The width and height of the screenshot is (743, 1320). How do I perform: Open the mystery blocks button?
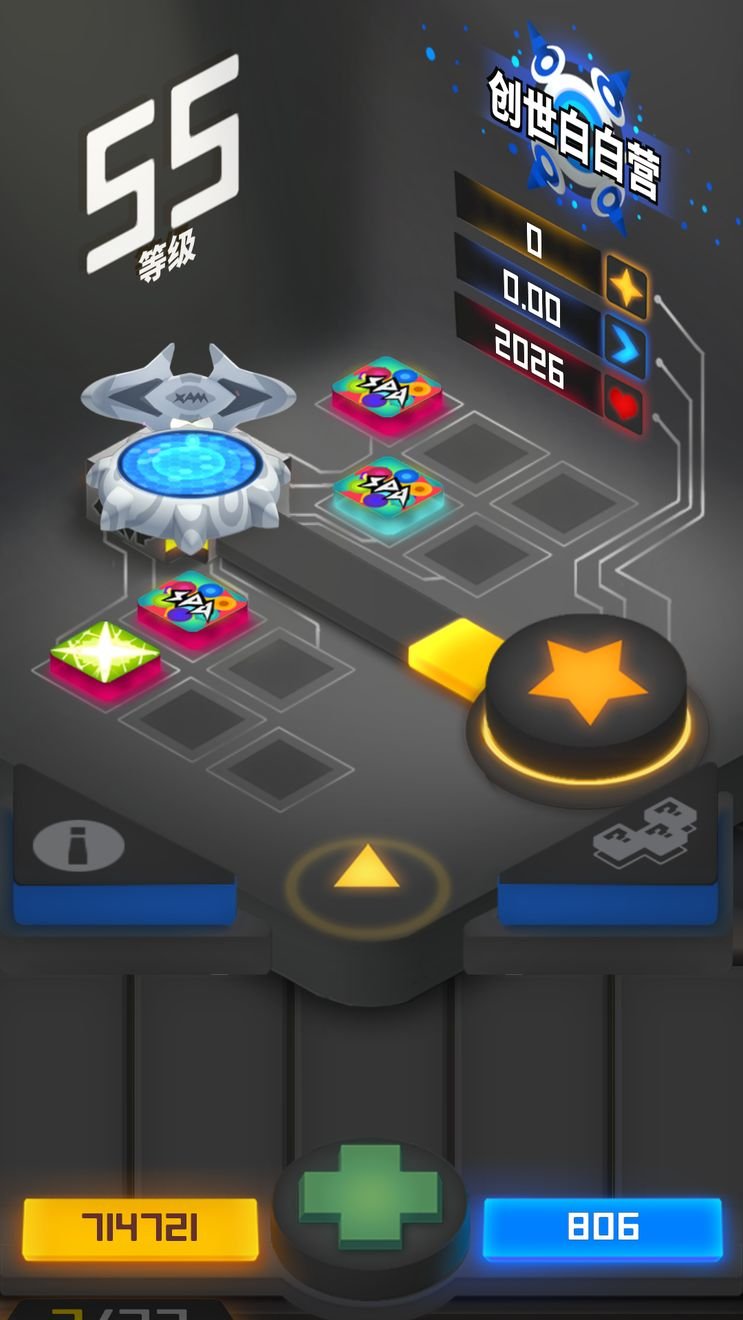point(645,832)
